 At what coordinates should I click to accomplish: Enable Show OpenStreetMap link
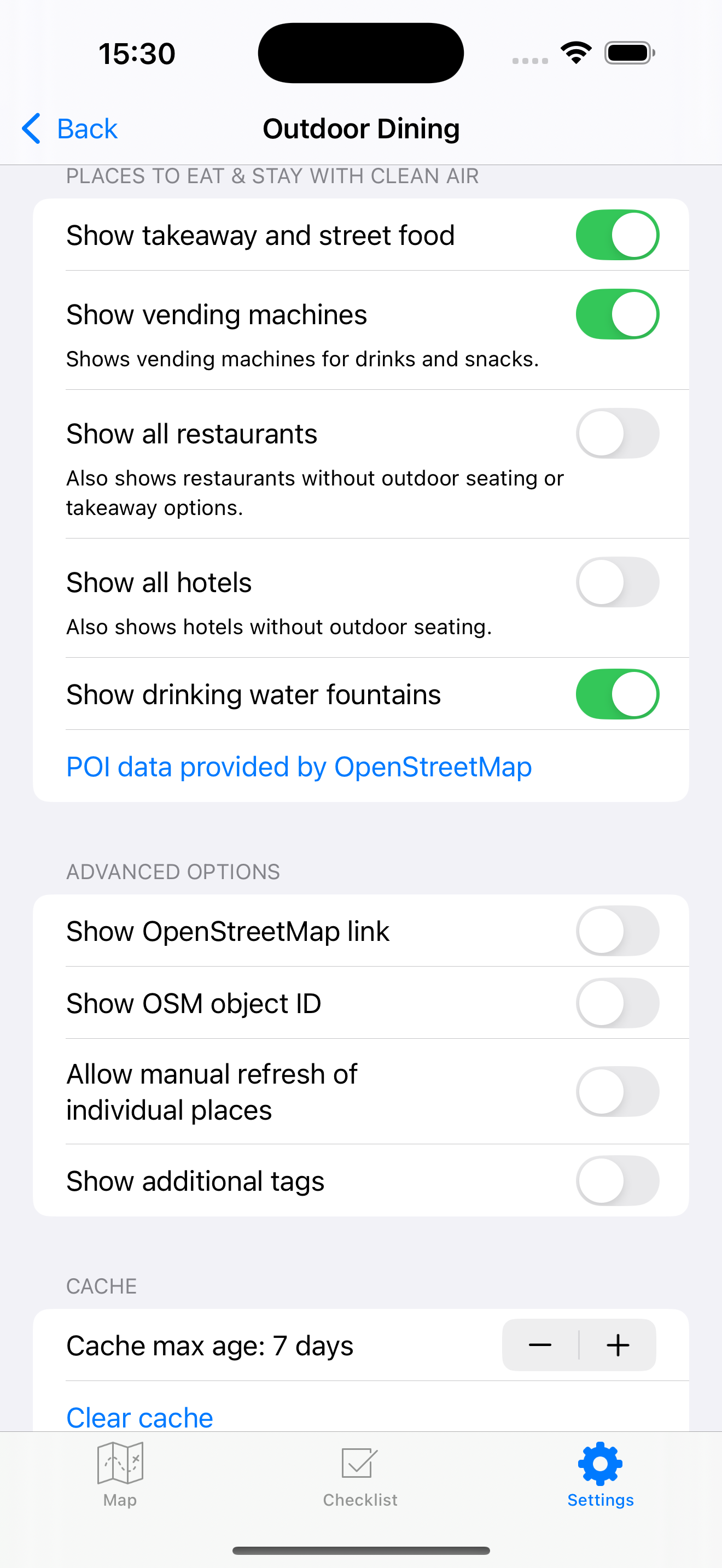pyautogui.click(x=616, y=931)
